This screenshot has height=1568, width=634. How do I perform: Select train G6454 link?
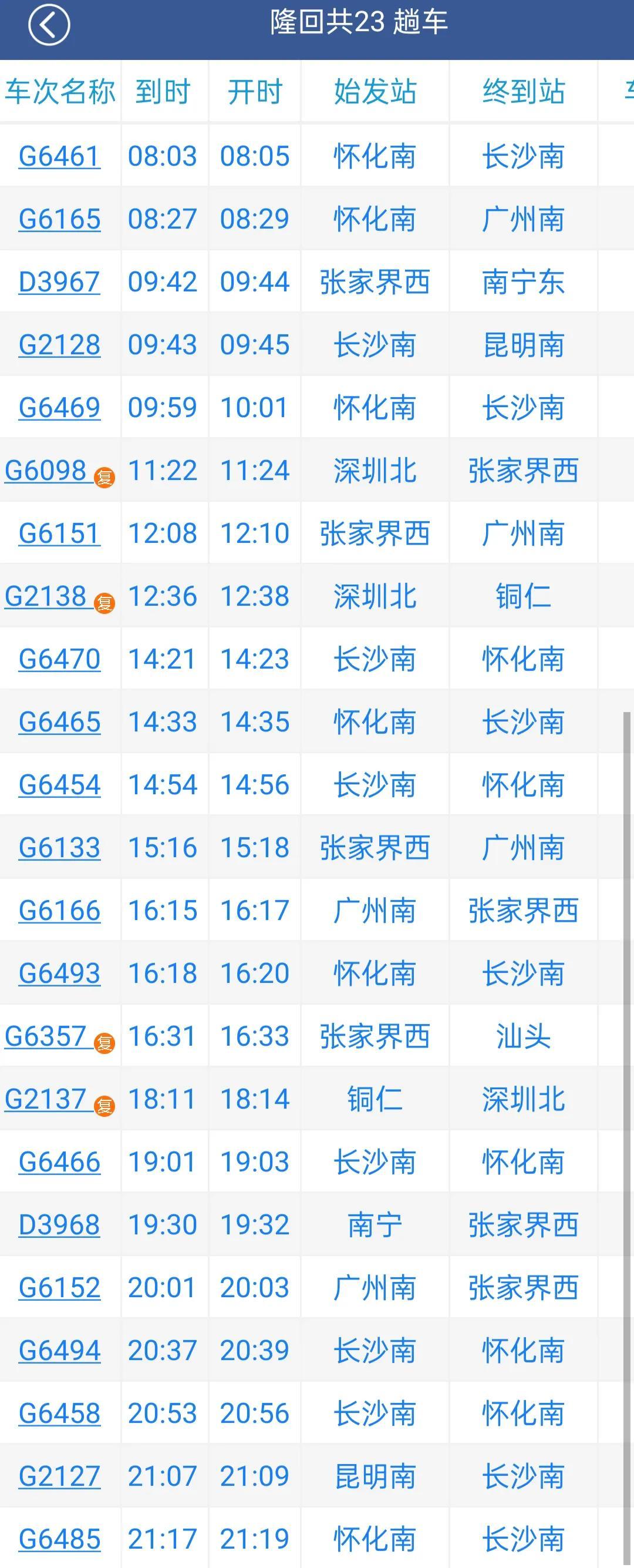(60, 785)
